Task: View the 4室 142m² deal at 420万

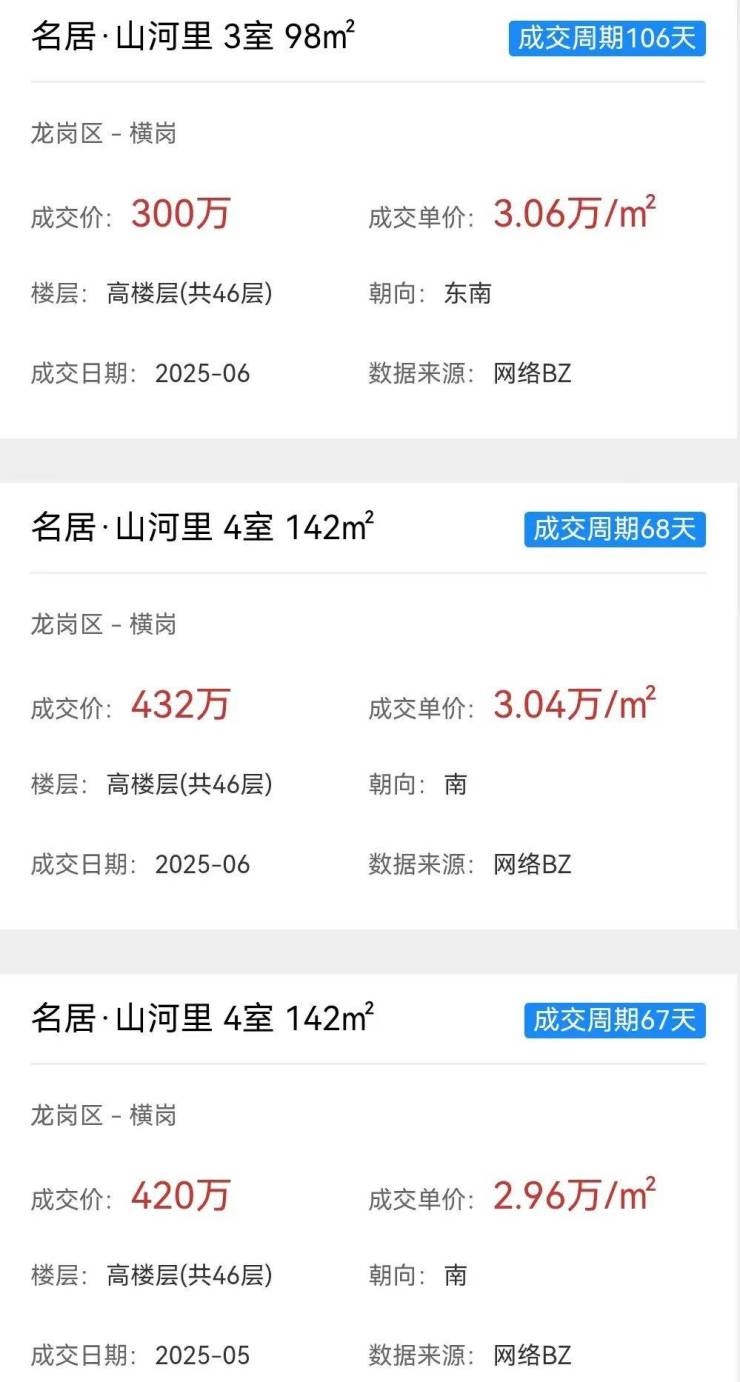Action: 203,1019
